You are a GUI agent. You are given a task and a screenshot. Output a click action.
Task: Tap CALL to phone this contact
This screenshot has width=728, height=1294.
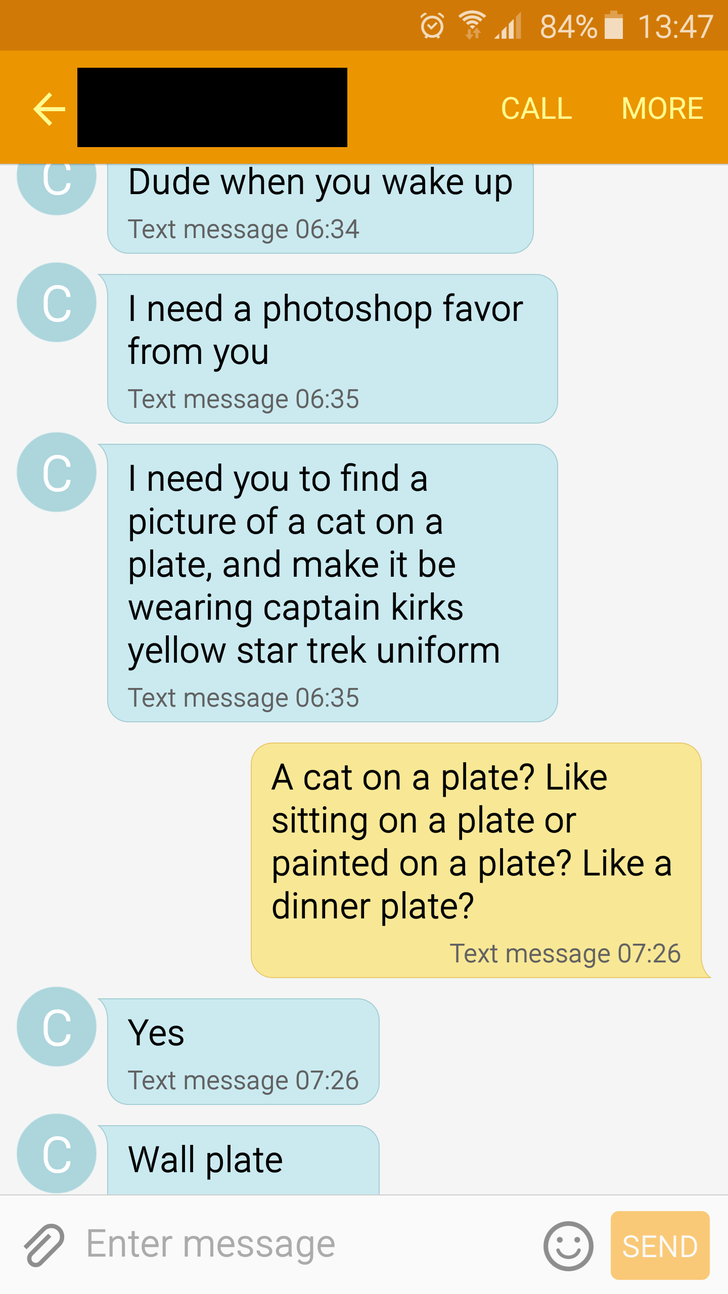pyautogui.click(x=536, y=108)
